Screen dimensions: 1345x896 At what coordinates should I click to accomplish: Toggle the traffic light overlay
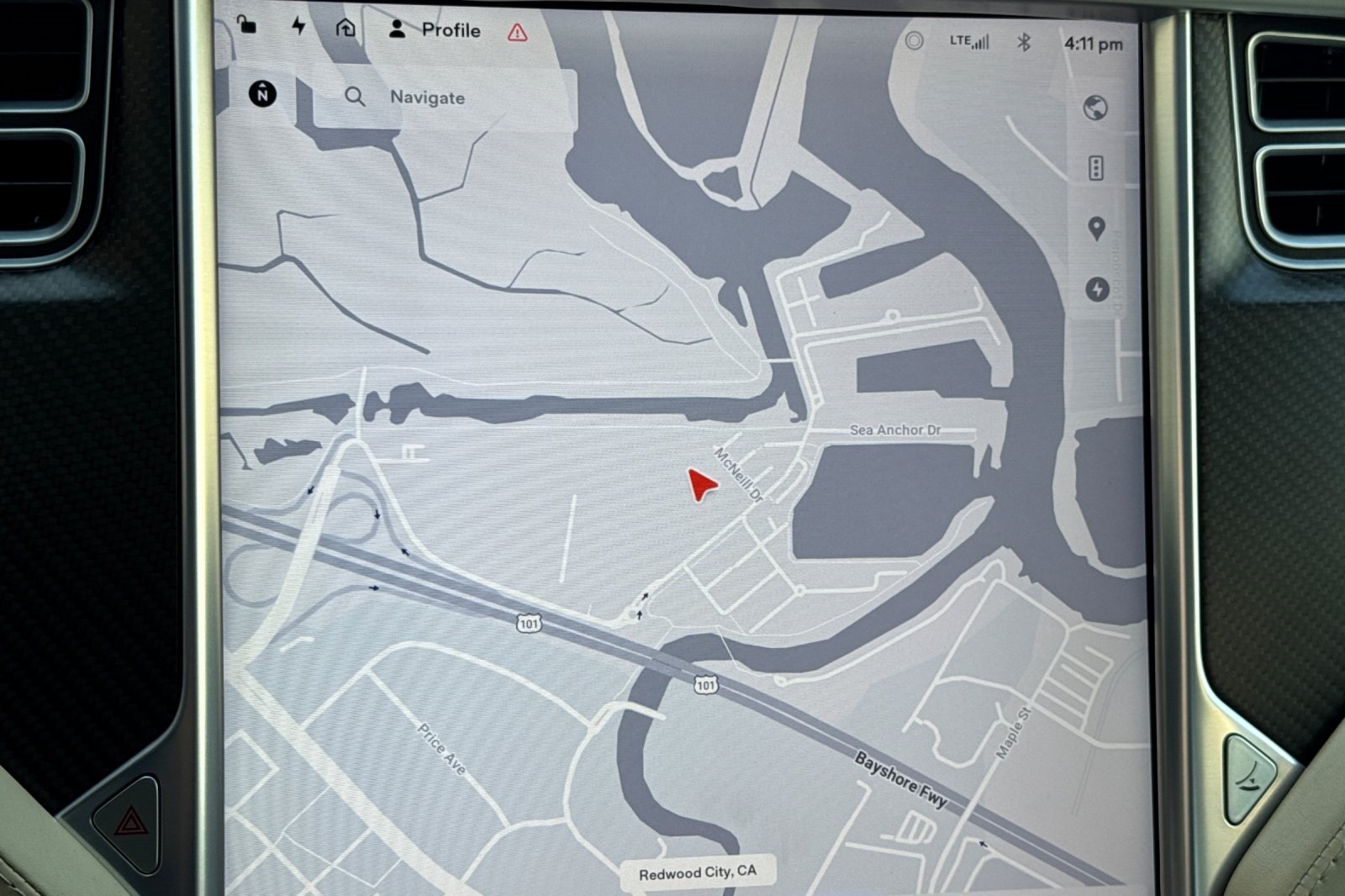1095,168
